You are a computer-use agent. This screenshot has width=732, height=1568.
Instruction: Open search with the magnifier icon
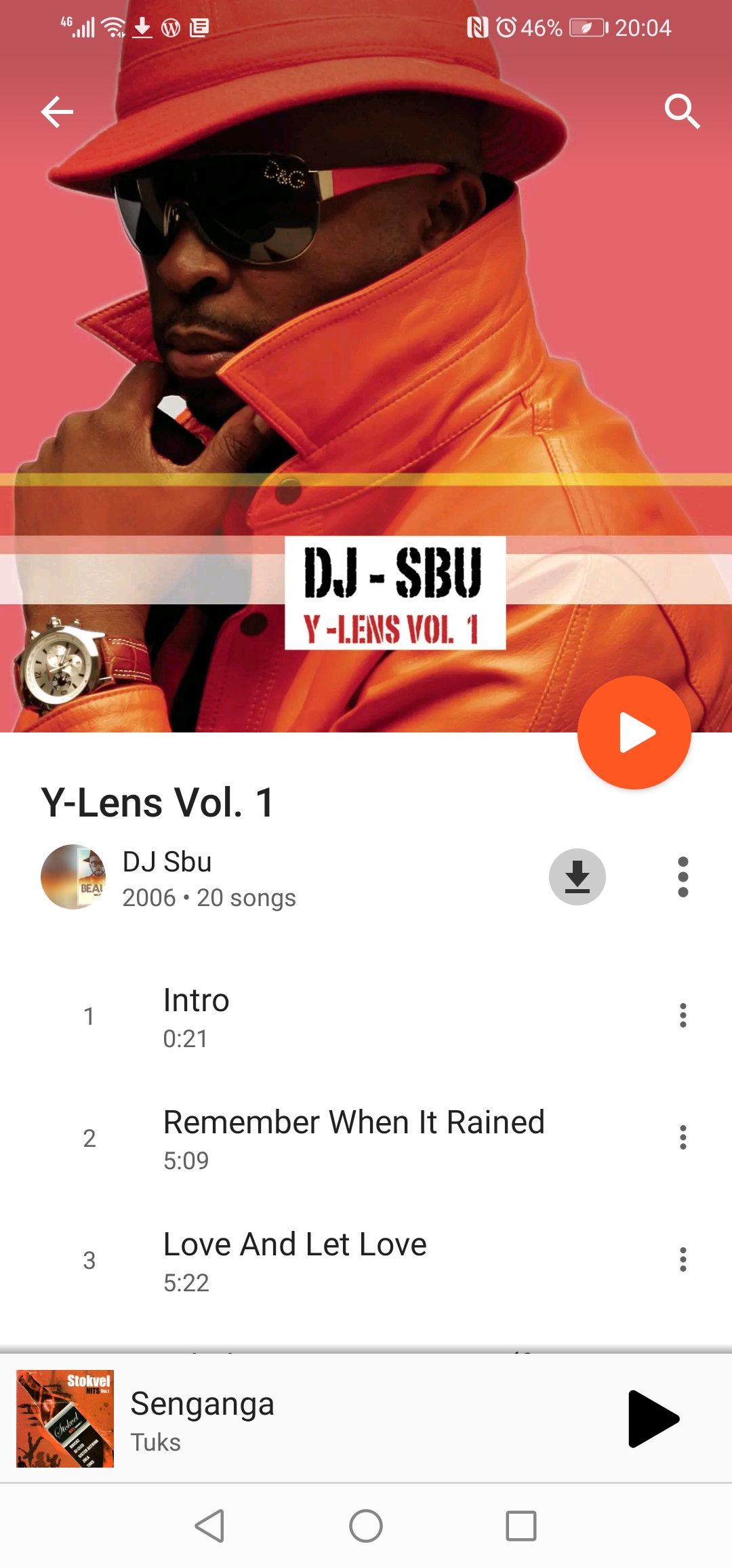[682, 111]
